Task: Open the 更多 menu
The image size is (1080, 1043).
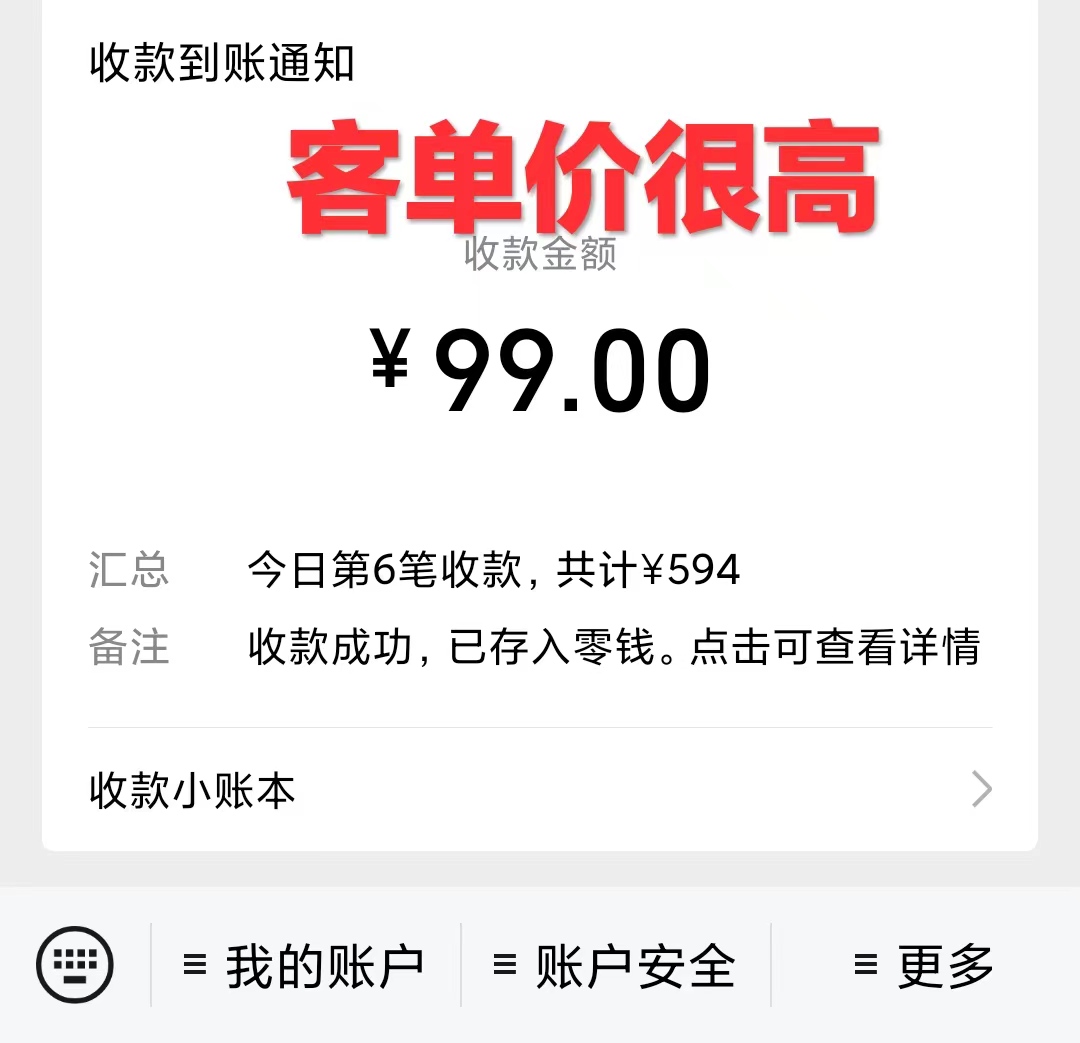Action: pos(924,966)
